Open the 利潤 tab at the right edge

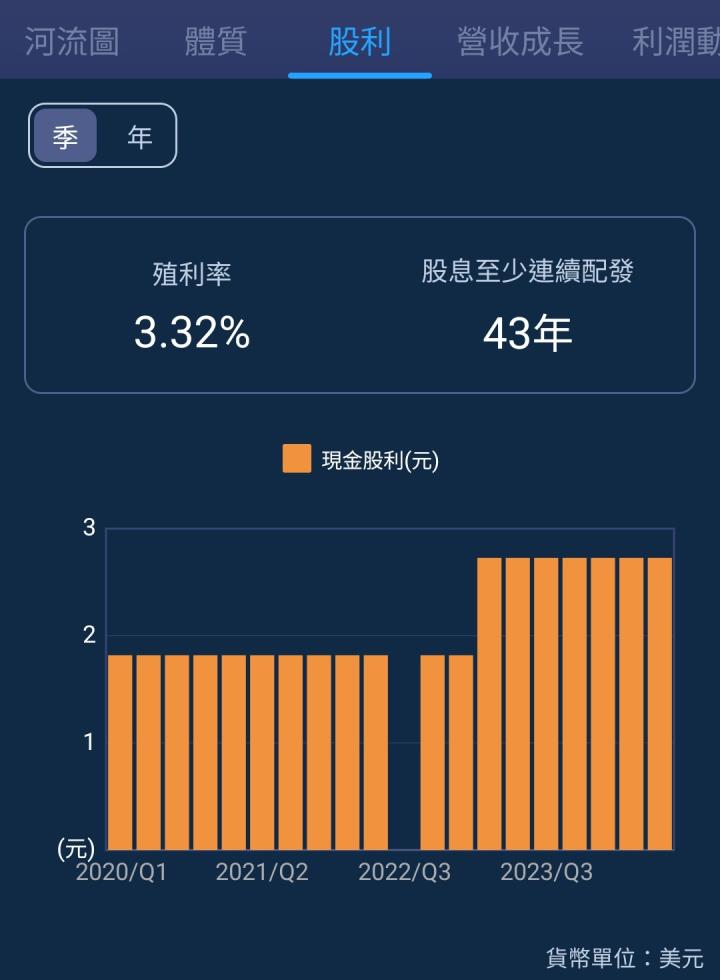(x=676, y=42)
